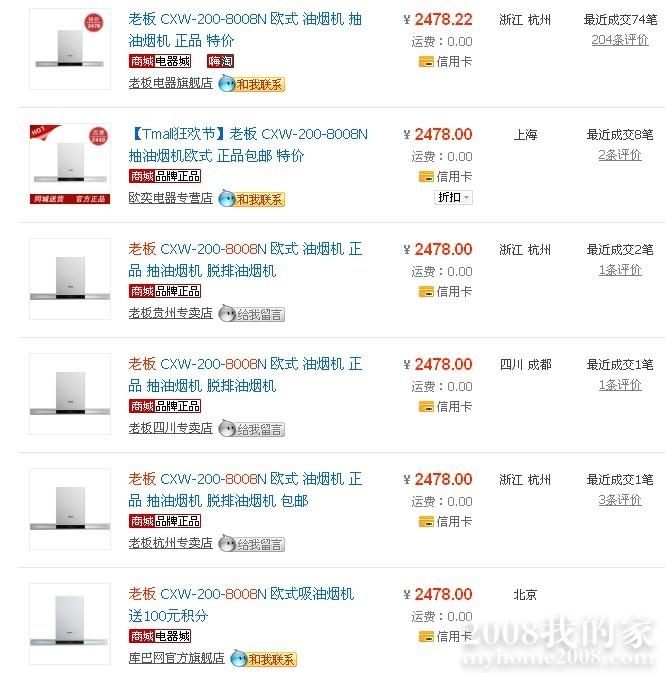Open the 老板电器旗舰店 shop link
Viewport: 665px width, 678px height.
coord(170,84)
